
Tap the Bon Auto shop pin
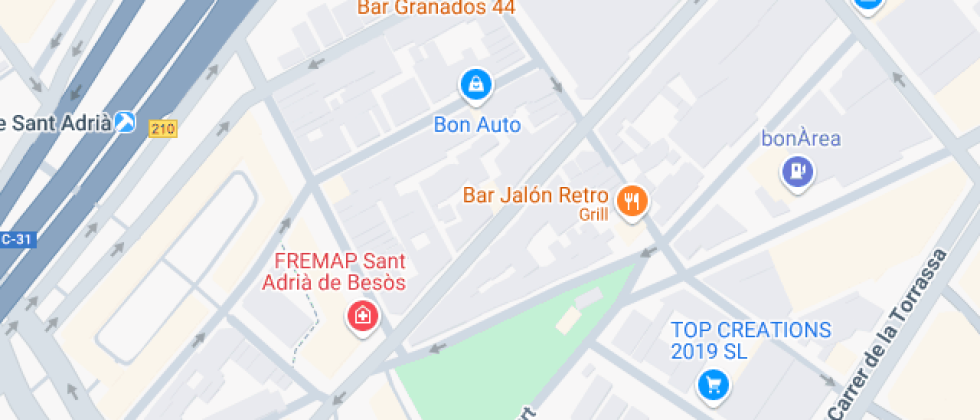[476, 85]
